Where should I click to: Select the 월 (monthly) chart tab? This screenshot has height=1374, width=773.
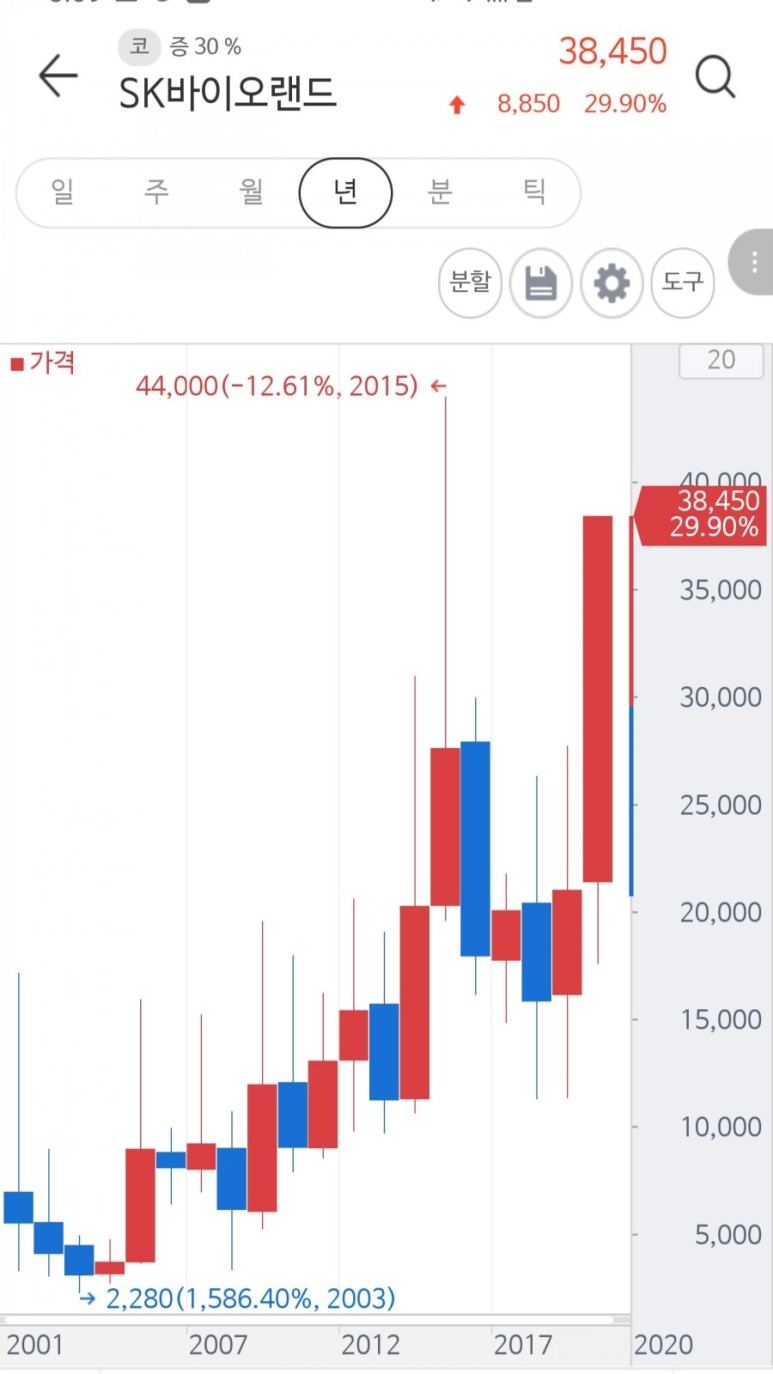coord(252,192)
